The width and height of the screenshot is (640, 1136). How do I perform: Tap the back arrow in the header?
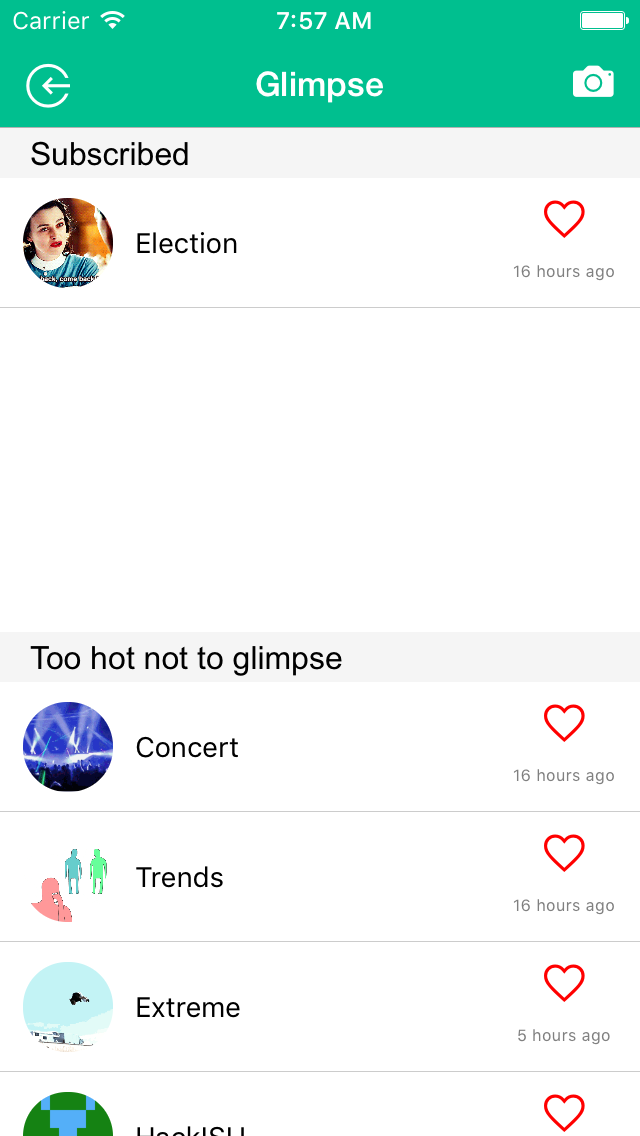(48, 85)
